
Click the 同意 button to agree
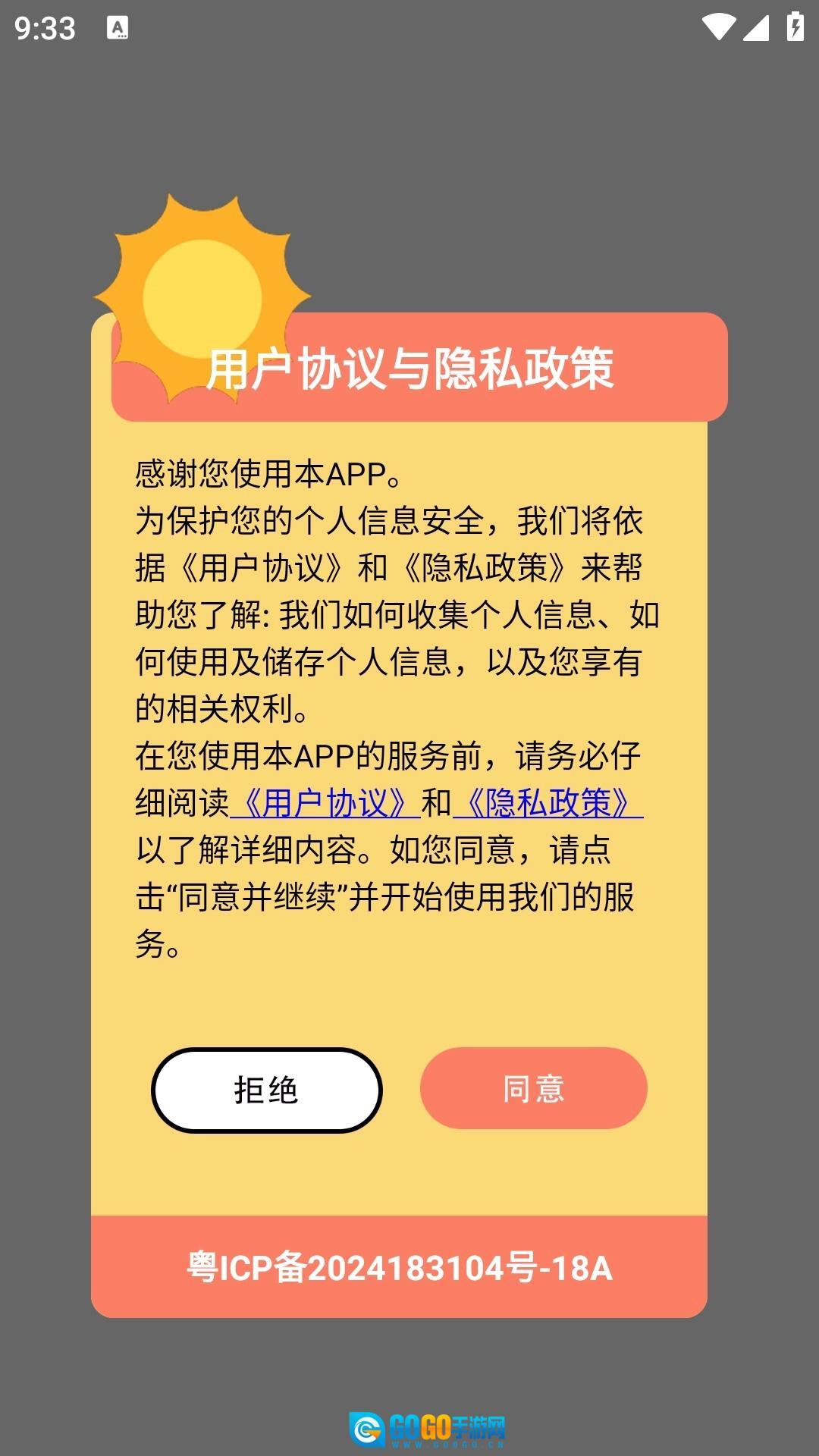pos(533,1090)
